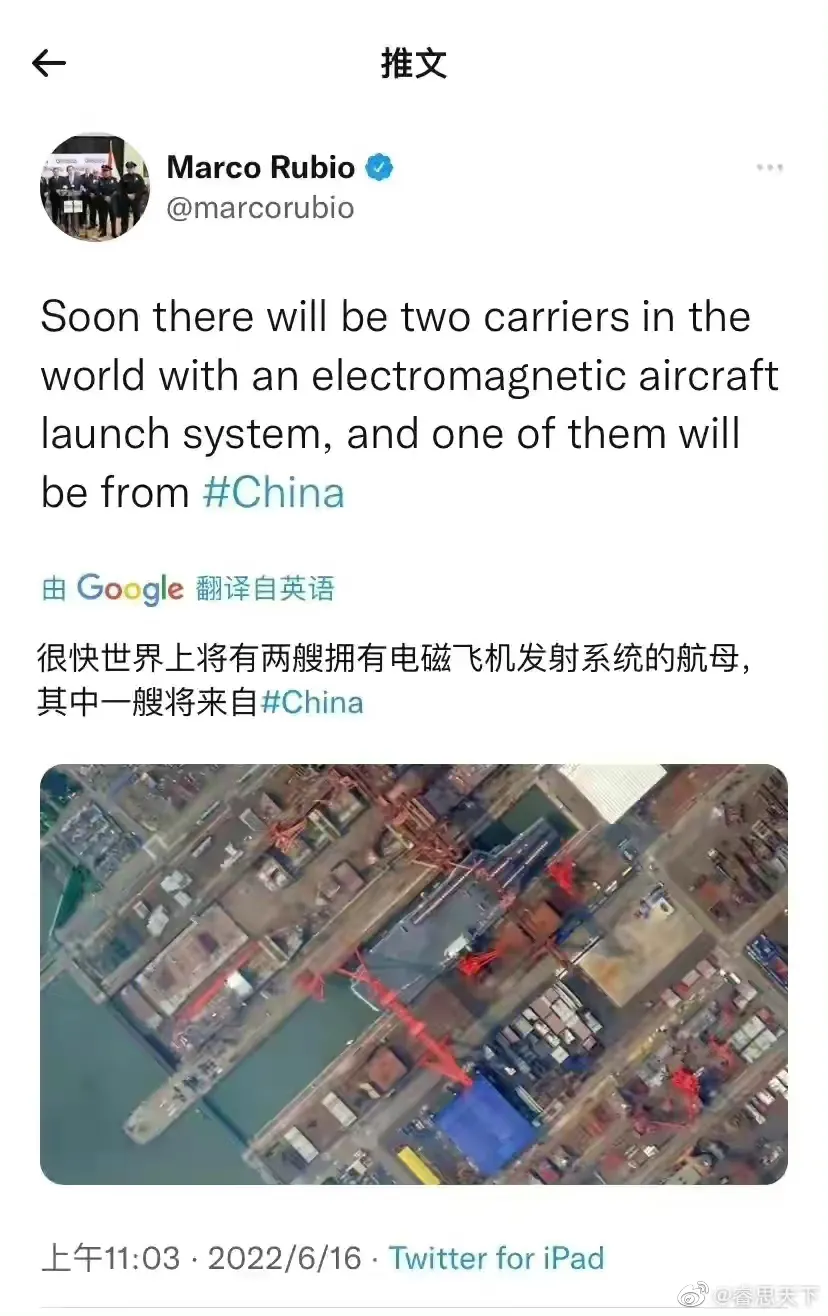This screenshot has height=1316, width=828.
Task: Open the #China hashtag in the translated text
Action: [311, 702]
